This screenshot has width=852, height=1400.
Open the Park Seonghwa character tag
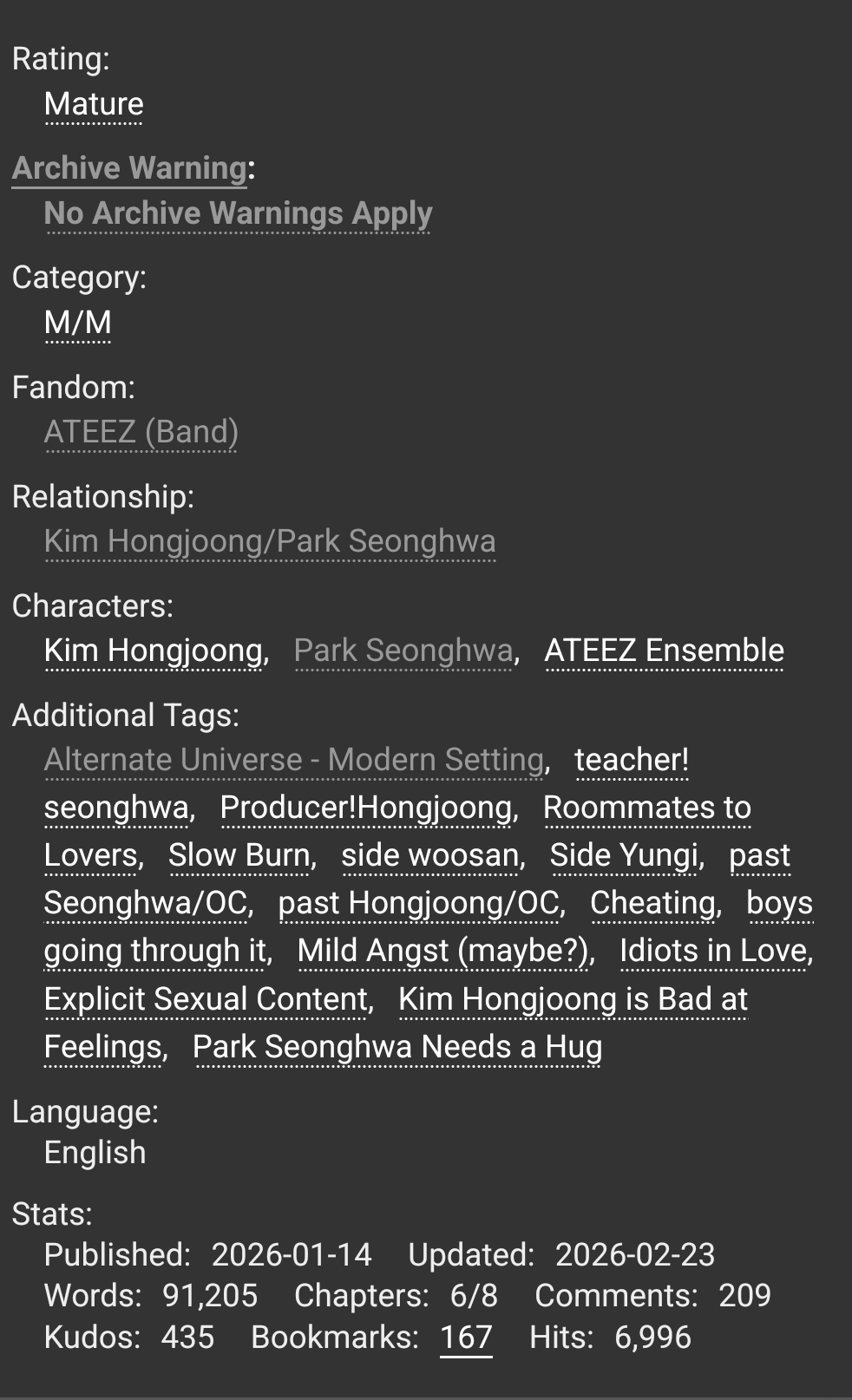tap(403, 651)
